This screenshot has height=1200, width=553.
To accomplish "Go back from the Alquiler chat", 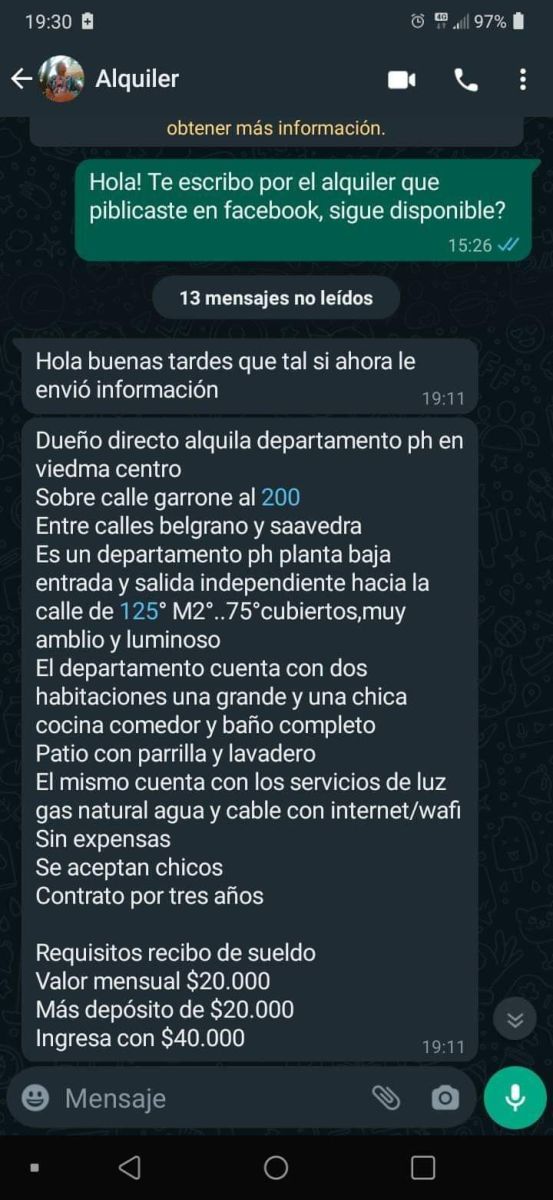I will click(x=21, y=79).
